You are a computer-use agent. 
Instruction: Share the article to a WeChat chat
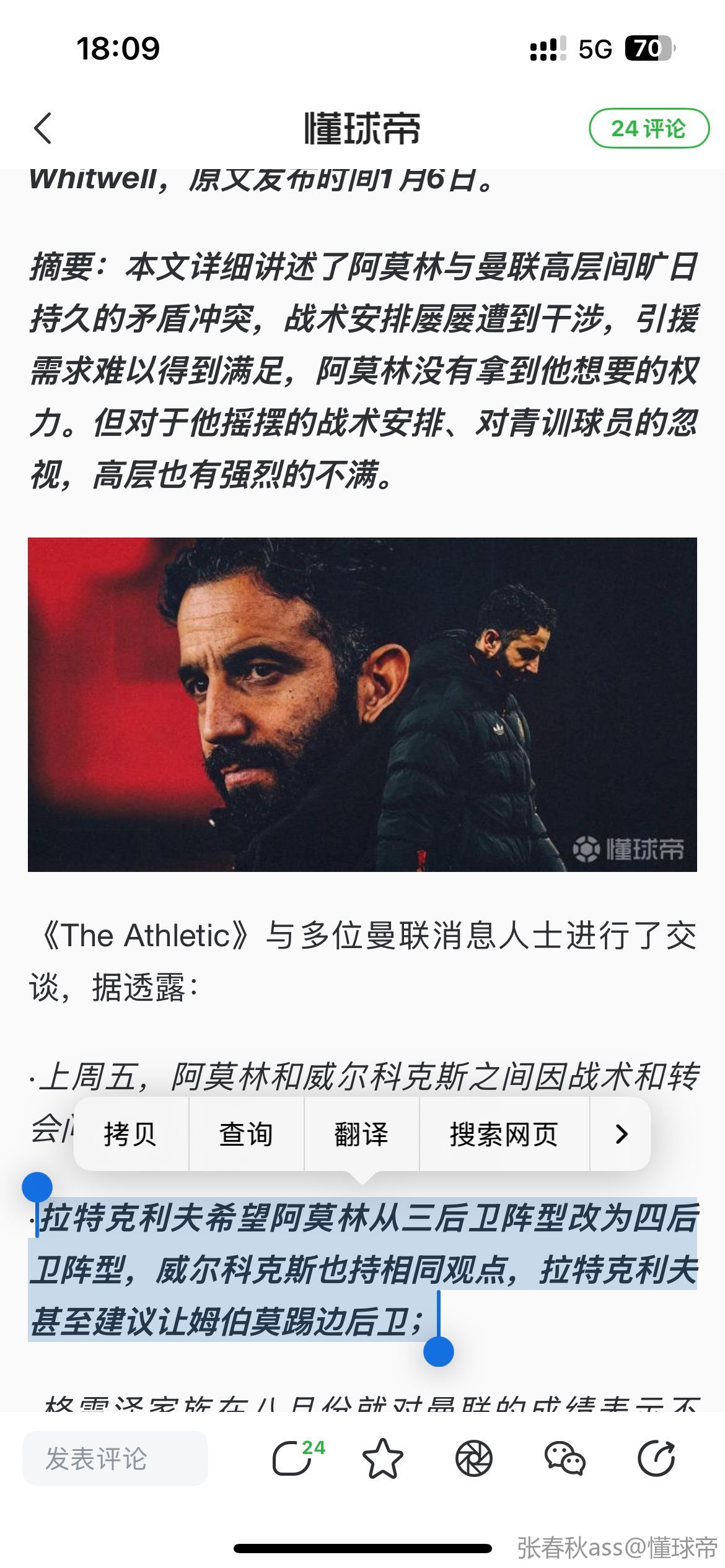tap(565, 1458)
